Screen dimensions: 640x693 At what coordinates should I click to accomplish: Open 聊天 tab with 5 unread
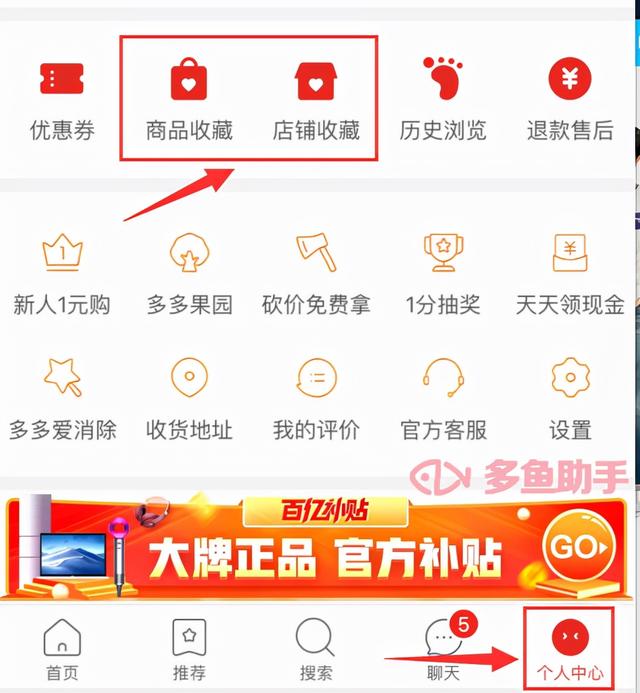pyautogui.click(x=443, y=650)
